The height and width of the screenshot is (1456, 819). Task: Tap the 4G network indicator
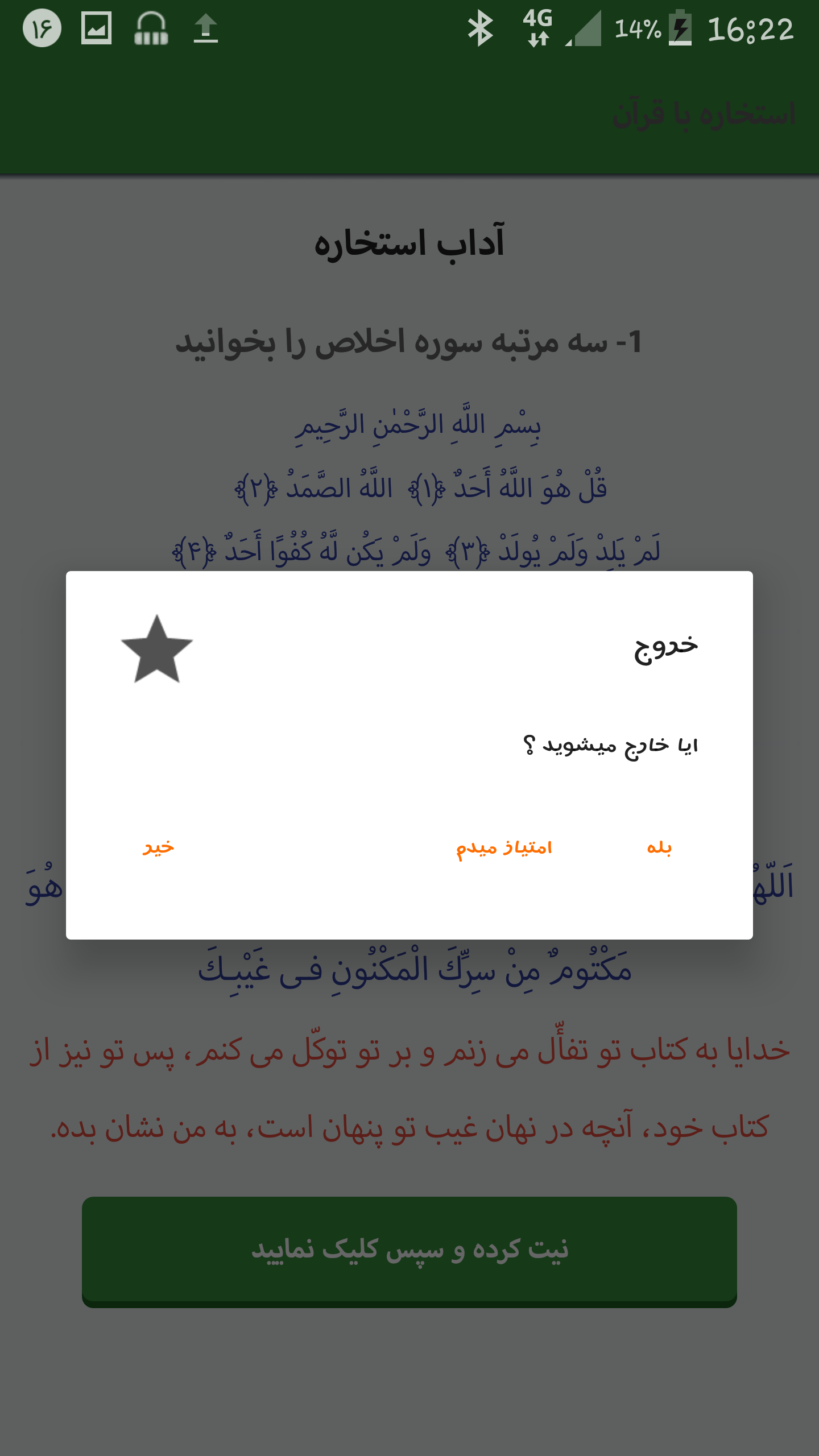tap(537, 26)
